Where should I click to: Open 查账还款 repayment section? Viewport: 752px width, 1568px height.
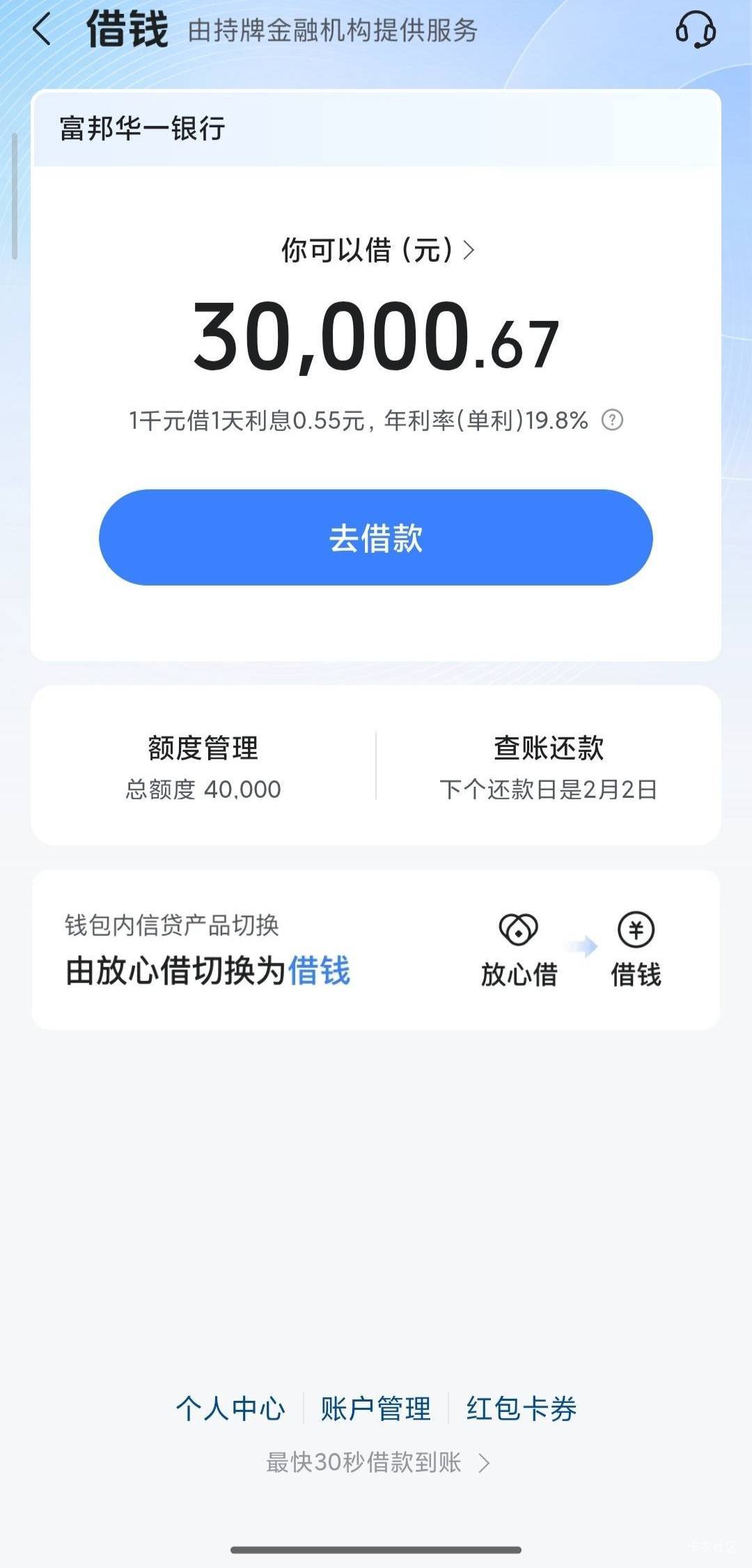(549, 766)
